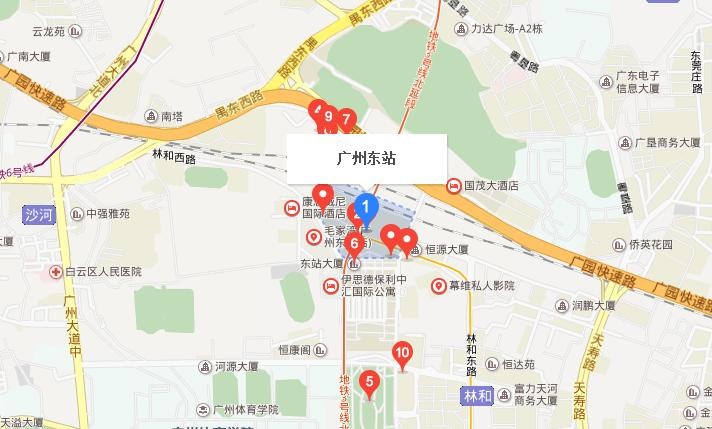The width and height of the screenshot is (712, 429).
Task: Select the red marker numbered 5
Action: click(x=369, y=381)
